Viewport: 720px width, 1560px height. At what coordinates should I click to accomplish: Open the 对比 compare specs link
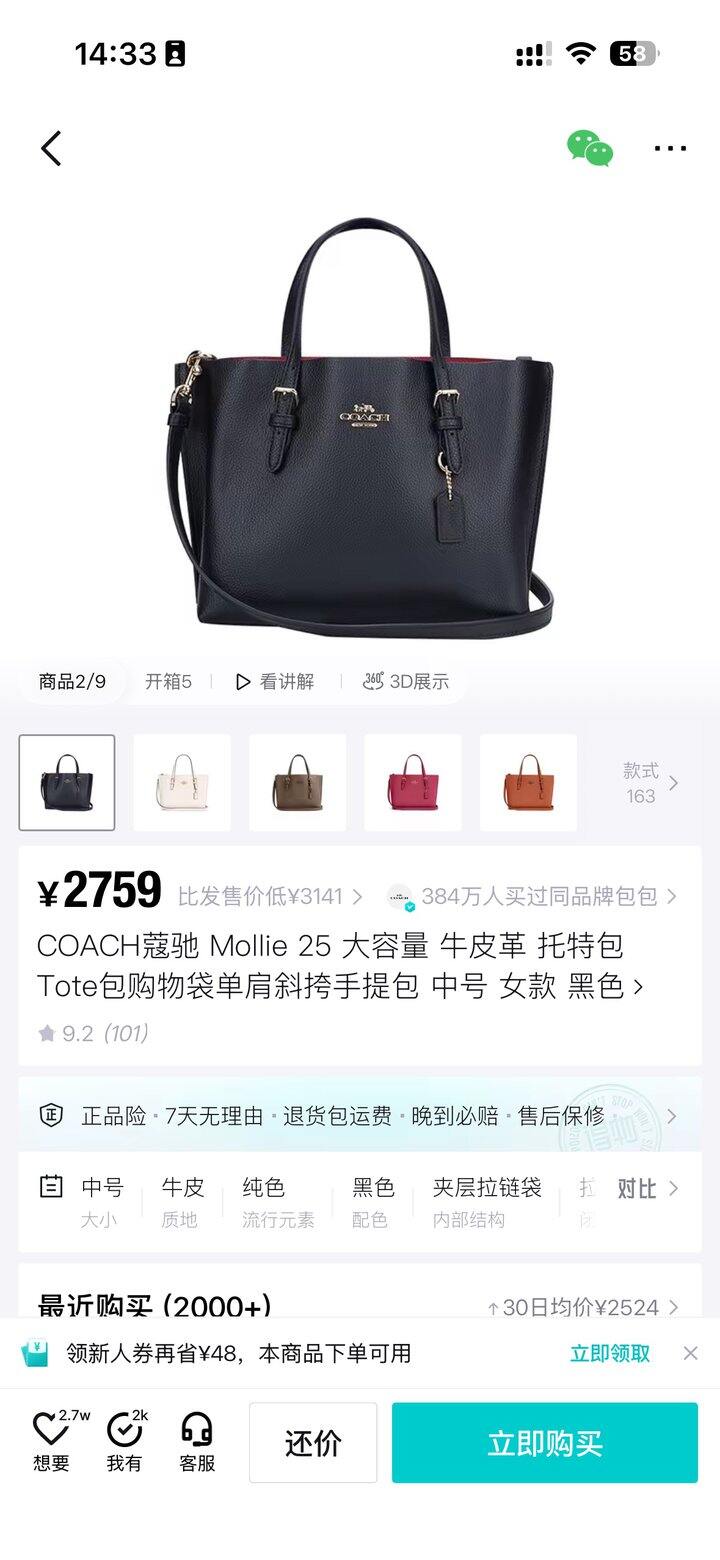click(646, 1189)
